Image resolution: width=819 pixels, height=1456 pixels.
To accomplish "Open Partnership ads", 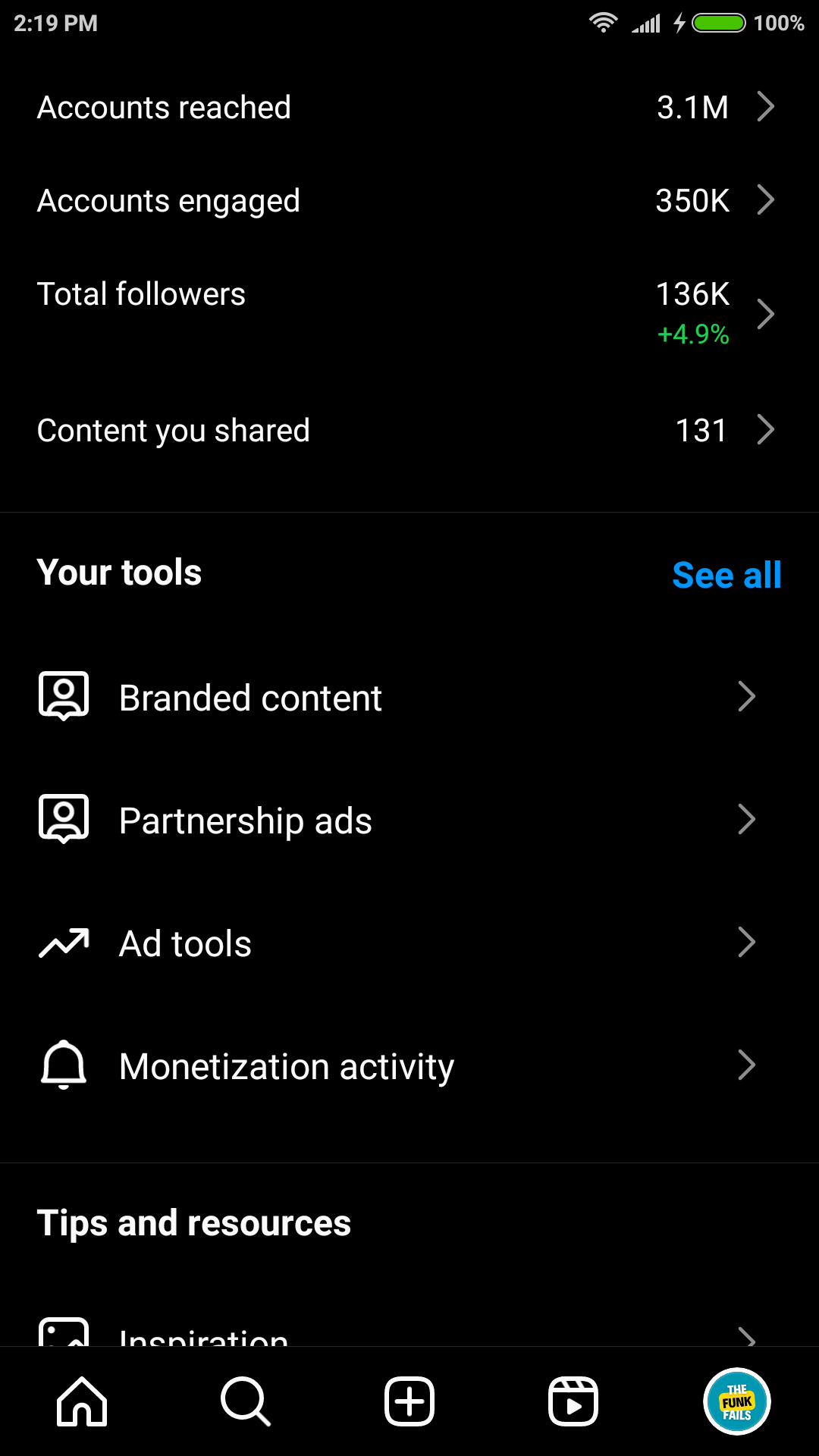I will pyautogui.click(x=409, y=821).
